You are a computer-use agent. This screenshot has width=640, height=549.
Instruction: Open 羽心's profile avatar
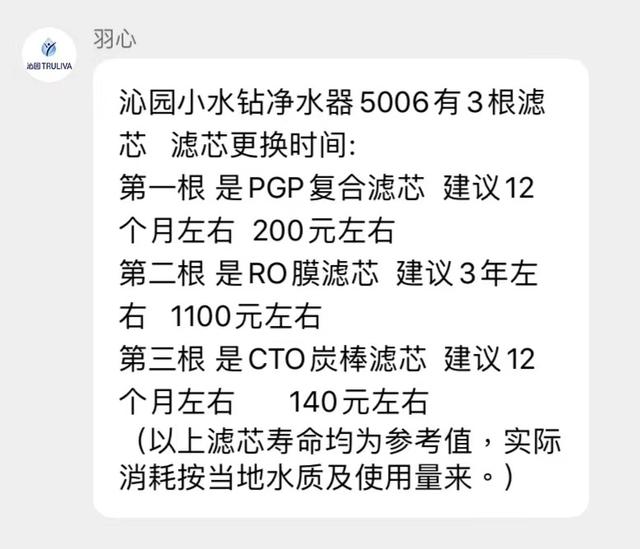tap(48, 53)
